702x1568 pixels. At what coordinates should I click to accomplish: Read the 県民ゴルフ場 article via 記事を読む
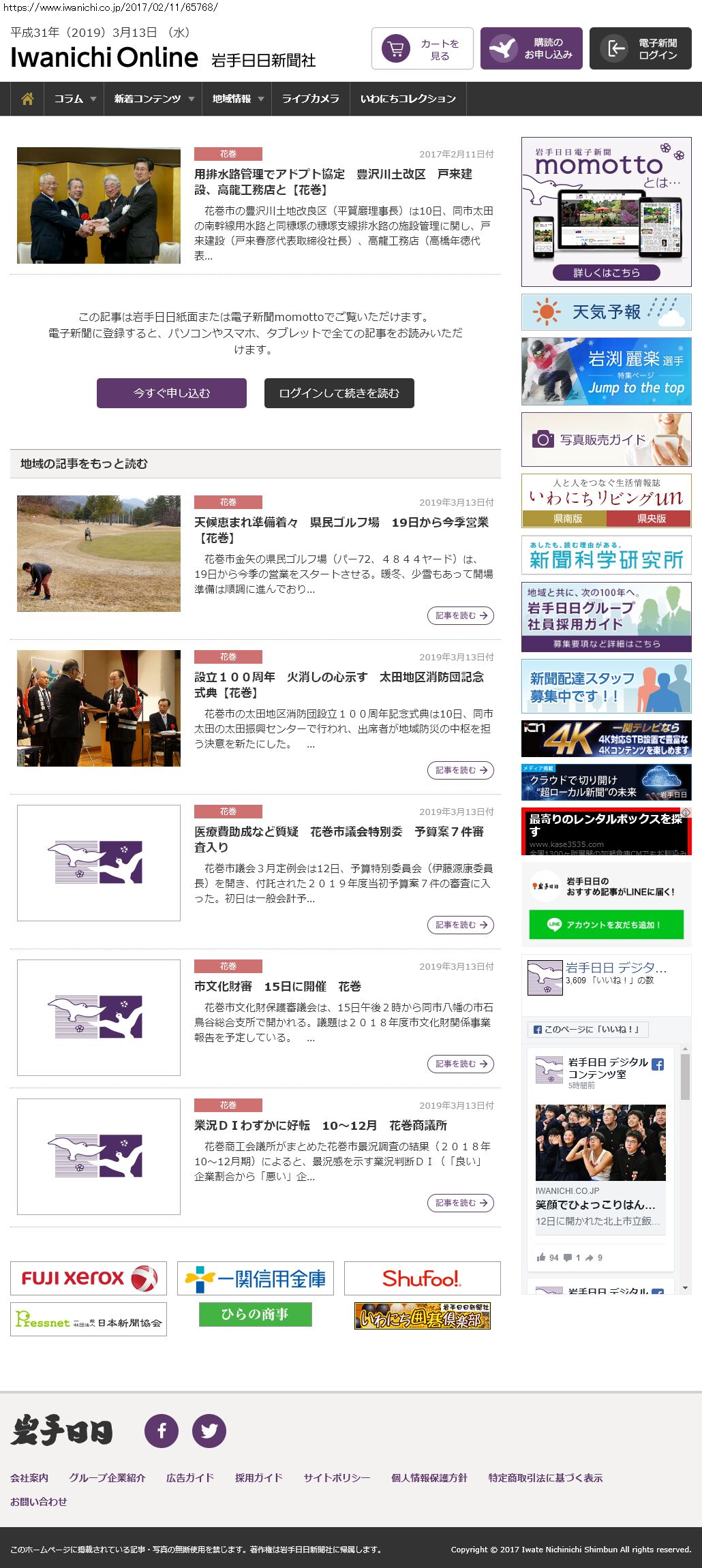[x=461, y=615]
